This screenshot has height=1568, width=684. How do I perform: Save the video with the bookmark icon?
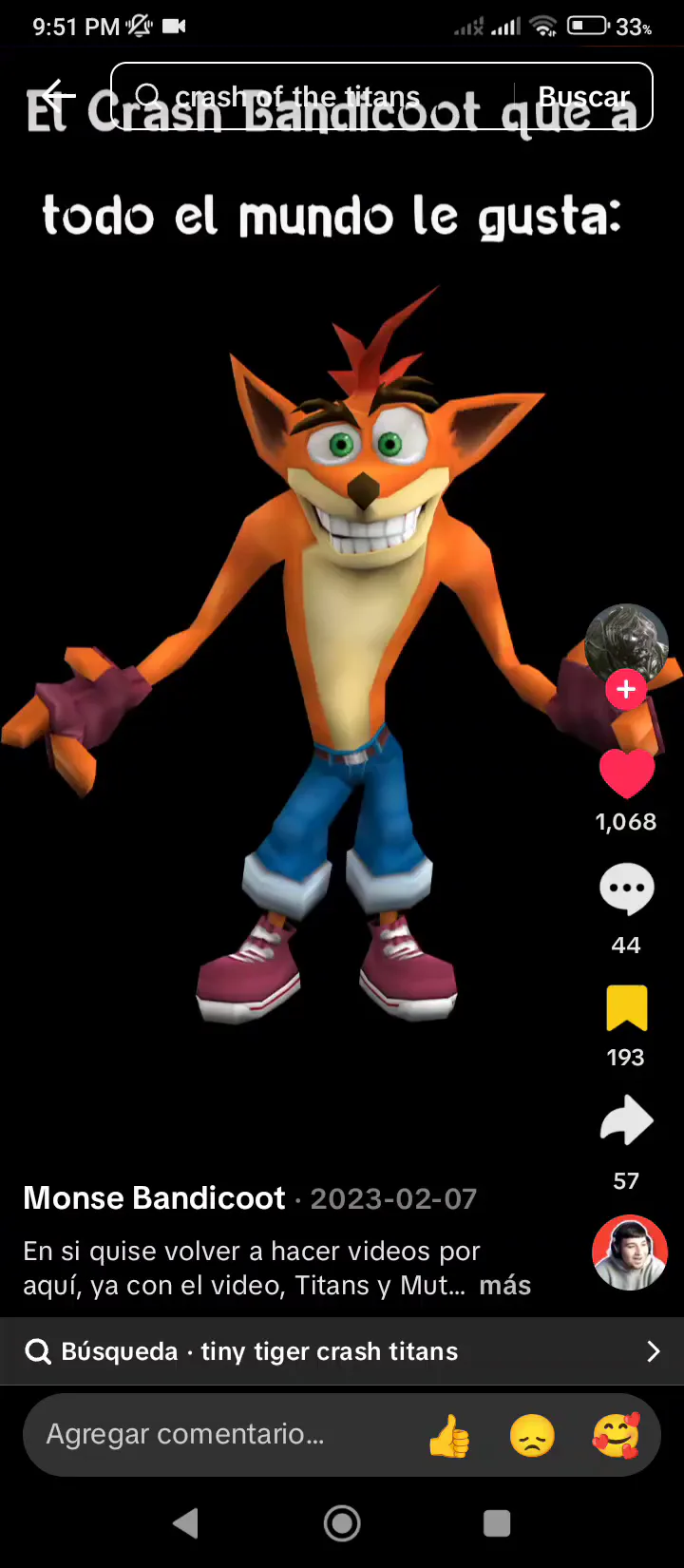(626, 1008)
